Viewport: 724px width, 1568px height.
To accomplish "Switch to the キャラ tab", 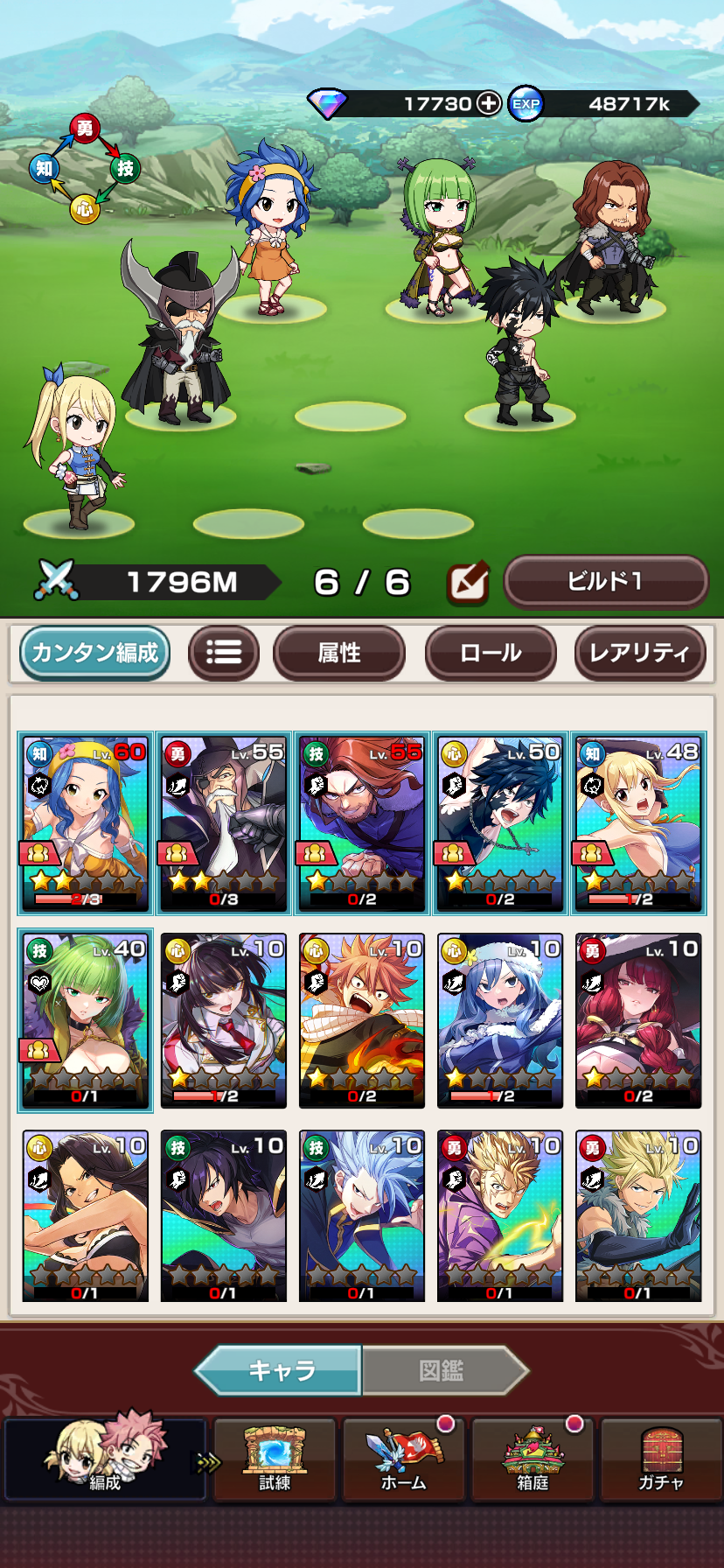I will (280, 1370).
